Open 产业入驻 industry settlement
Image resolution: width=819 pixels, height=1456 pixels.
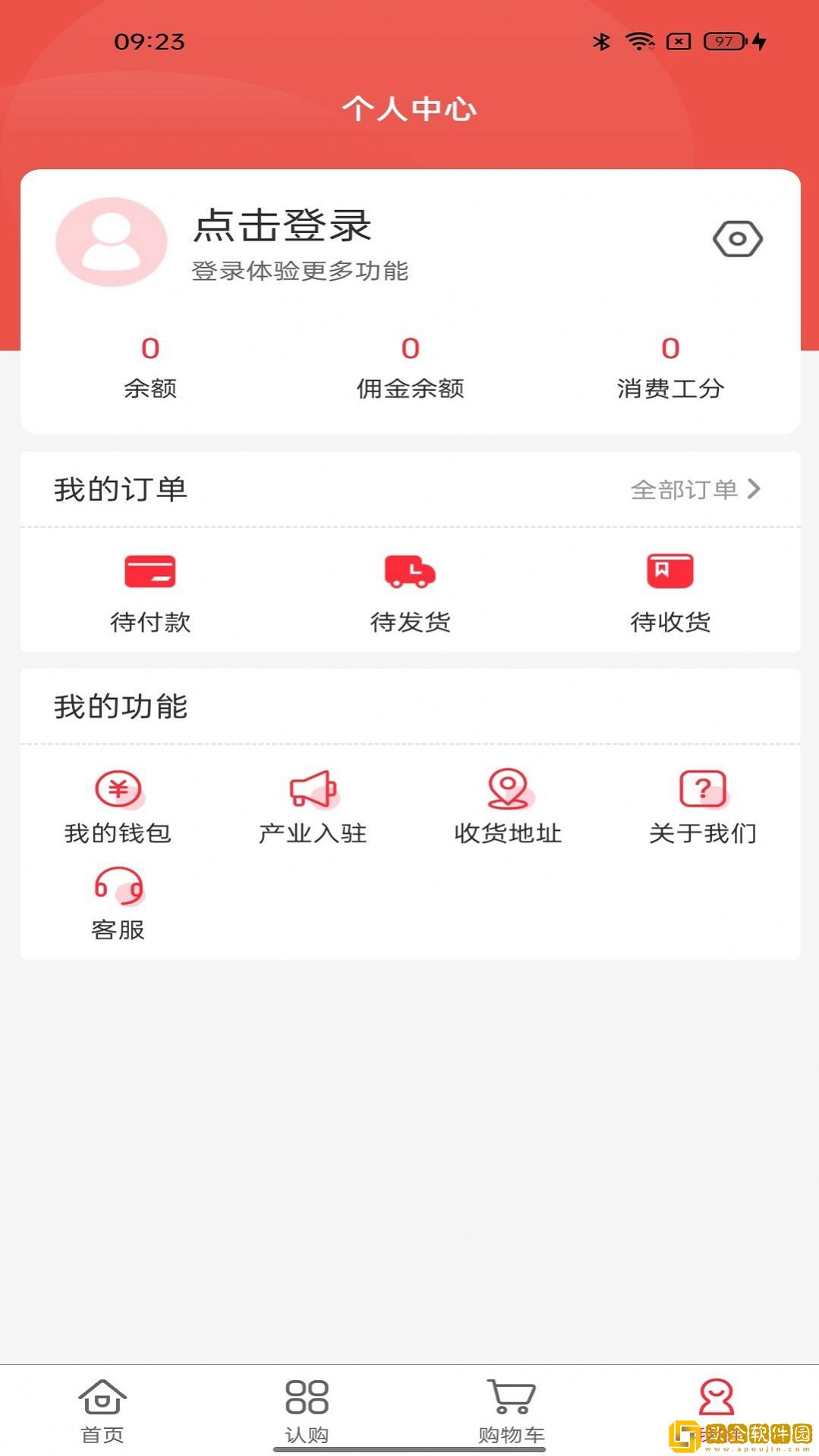point(313,807)
